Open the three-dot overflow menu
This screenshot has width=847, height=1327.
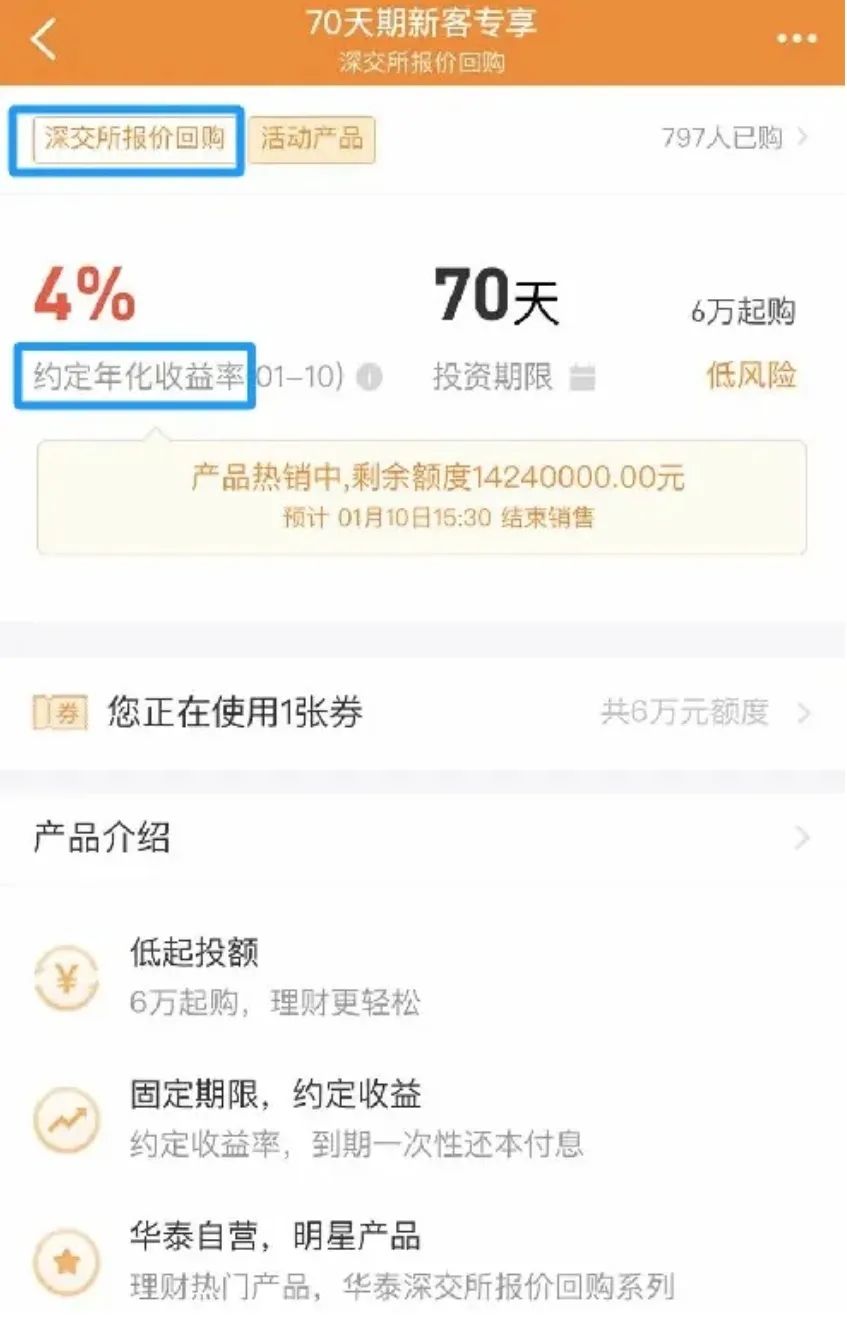tap(796, 40)
